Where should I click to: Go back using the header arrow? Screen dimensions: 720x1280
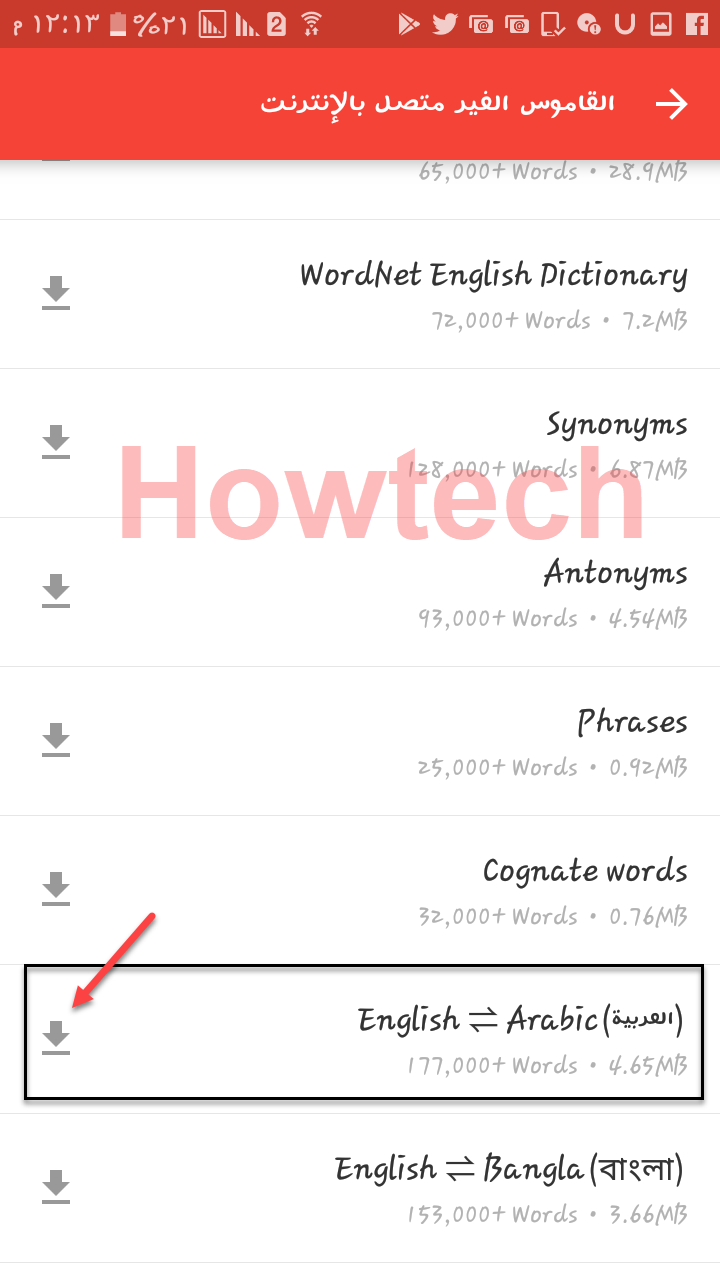pyautogui.click(x=672, y=104)
